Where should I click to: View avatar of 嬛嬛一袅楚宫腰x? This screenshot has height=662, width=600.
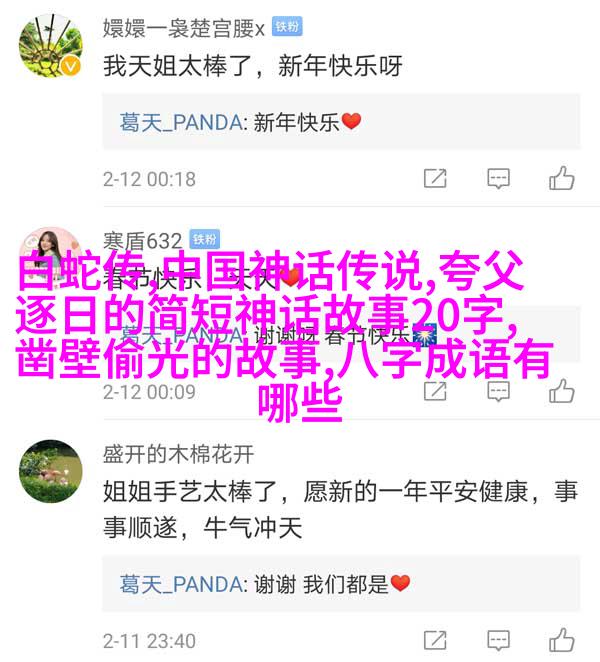point(50,46)
